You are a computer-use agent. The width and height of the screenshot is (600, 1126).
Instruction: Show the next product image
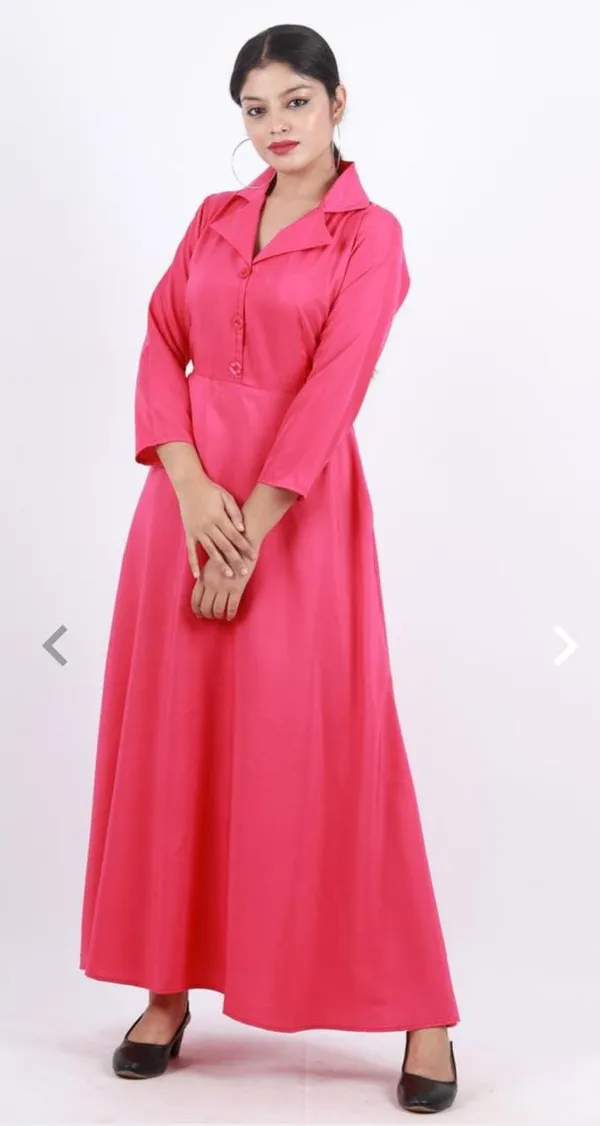click(x=565, y=646)
